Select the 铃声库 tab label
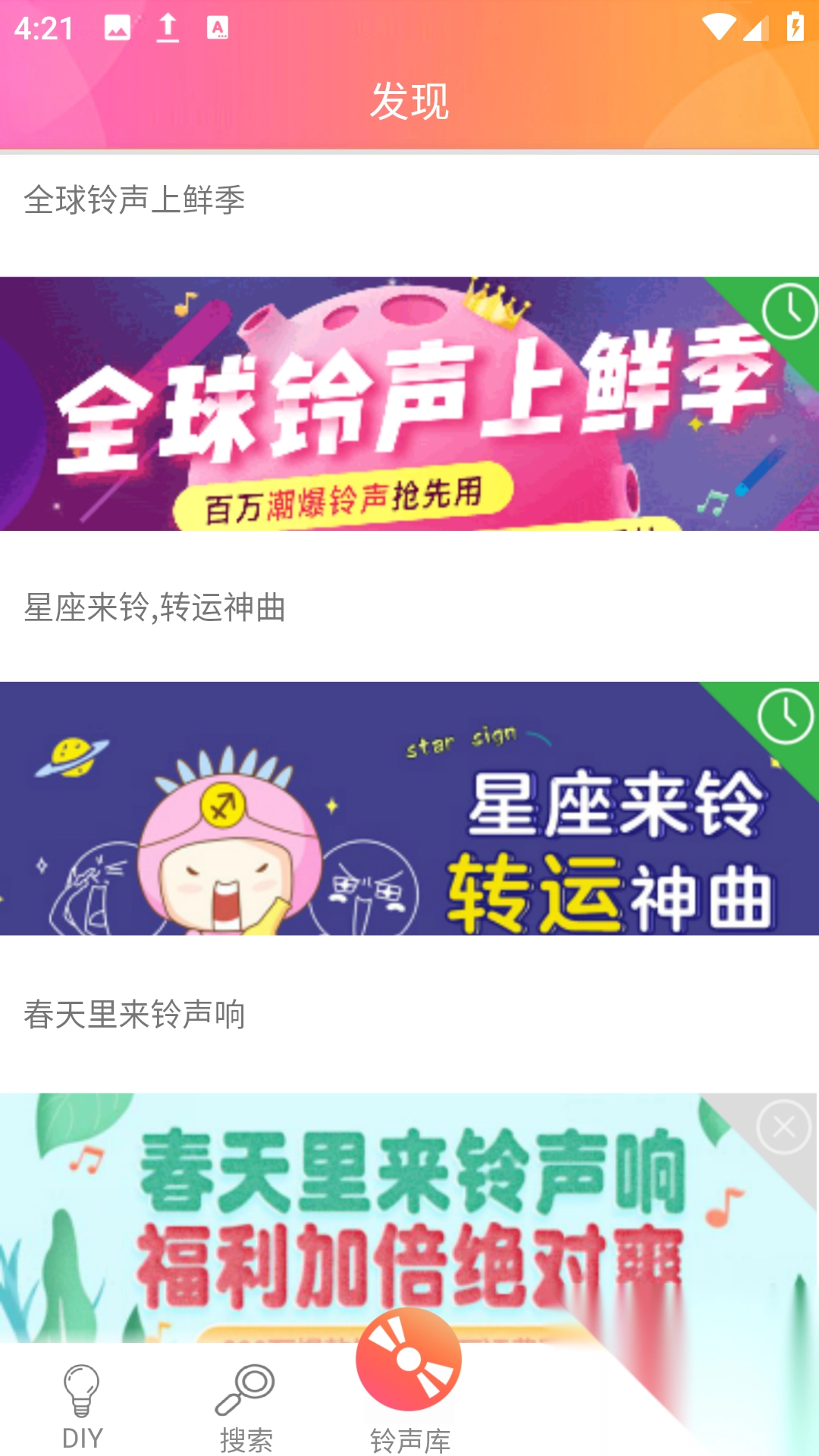 pyautogui.click(x=410, y=1437)
